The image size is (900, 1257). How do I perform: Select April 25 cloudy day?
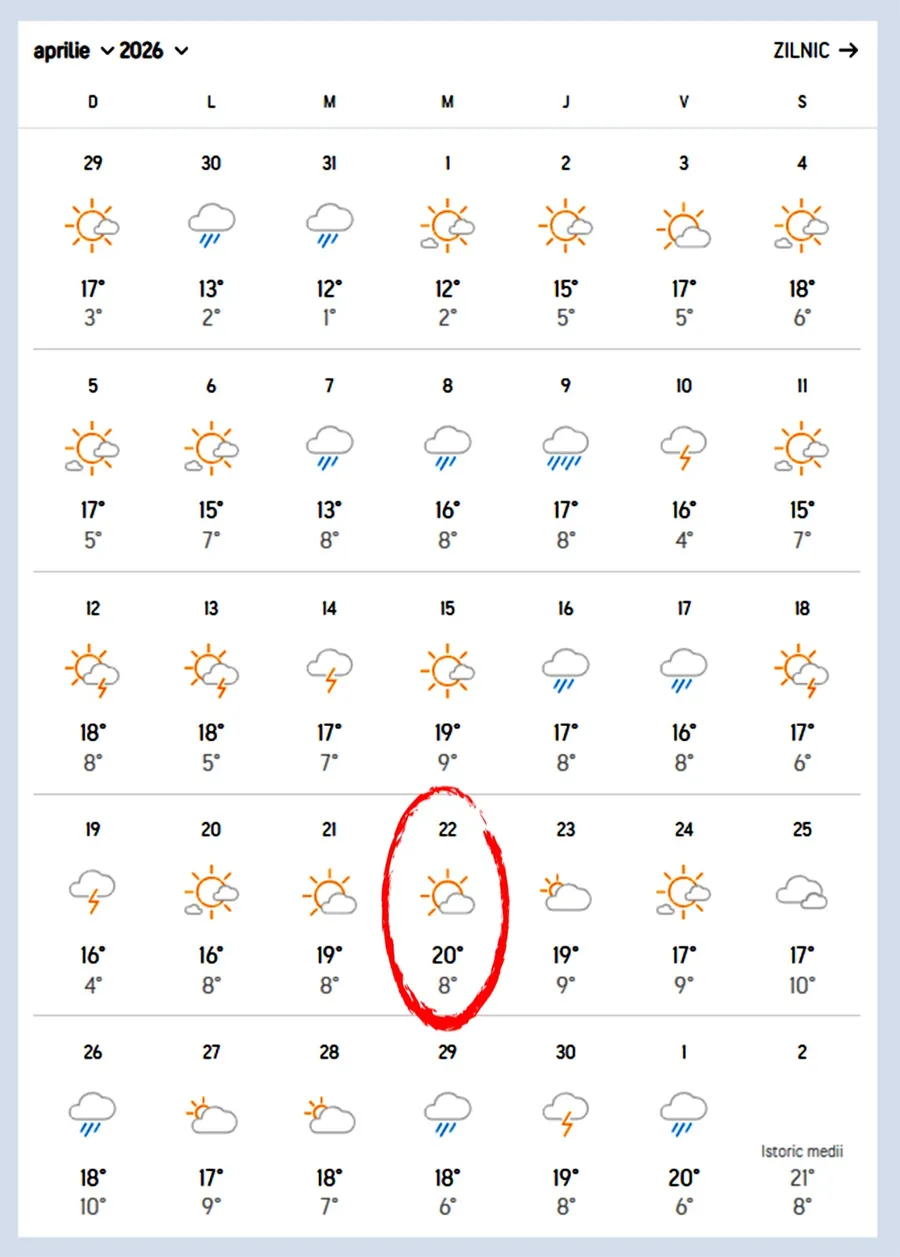pyautogui.click(x=801, y=907)
